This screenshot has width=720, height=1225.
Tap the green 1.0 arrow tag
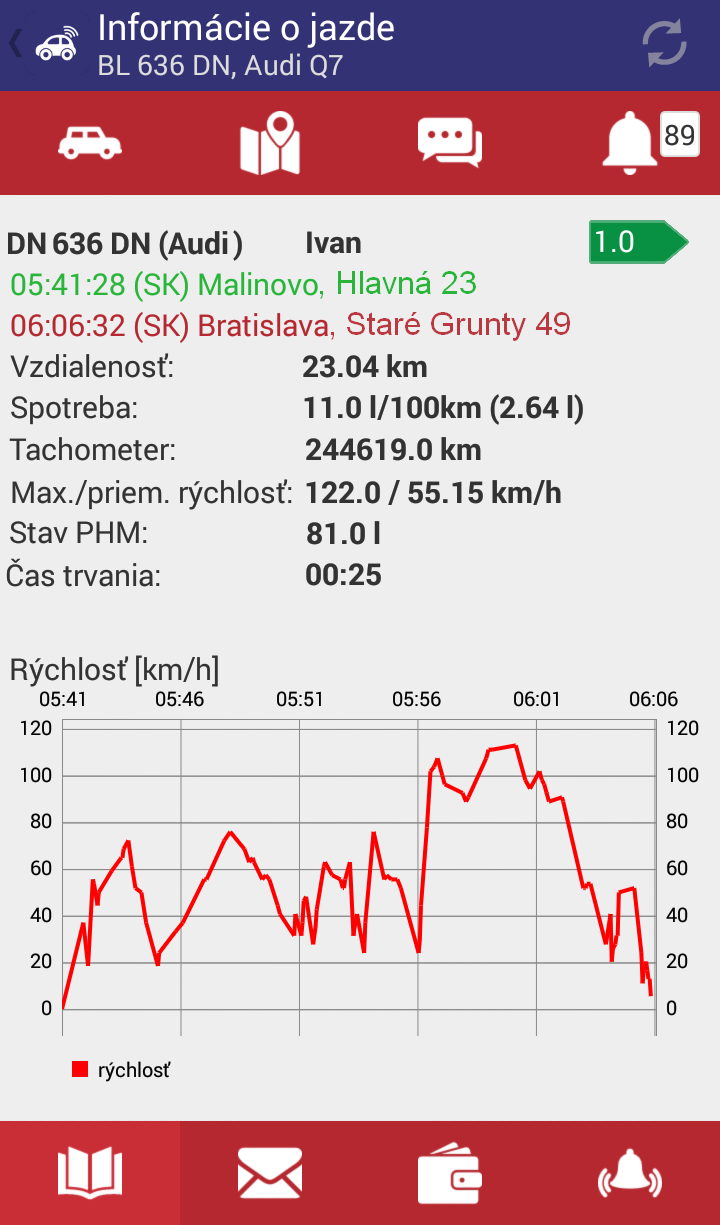638,242
